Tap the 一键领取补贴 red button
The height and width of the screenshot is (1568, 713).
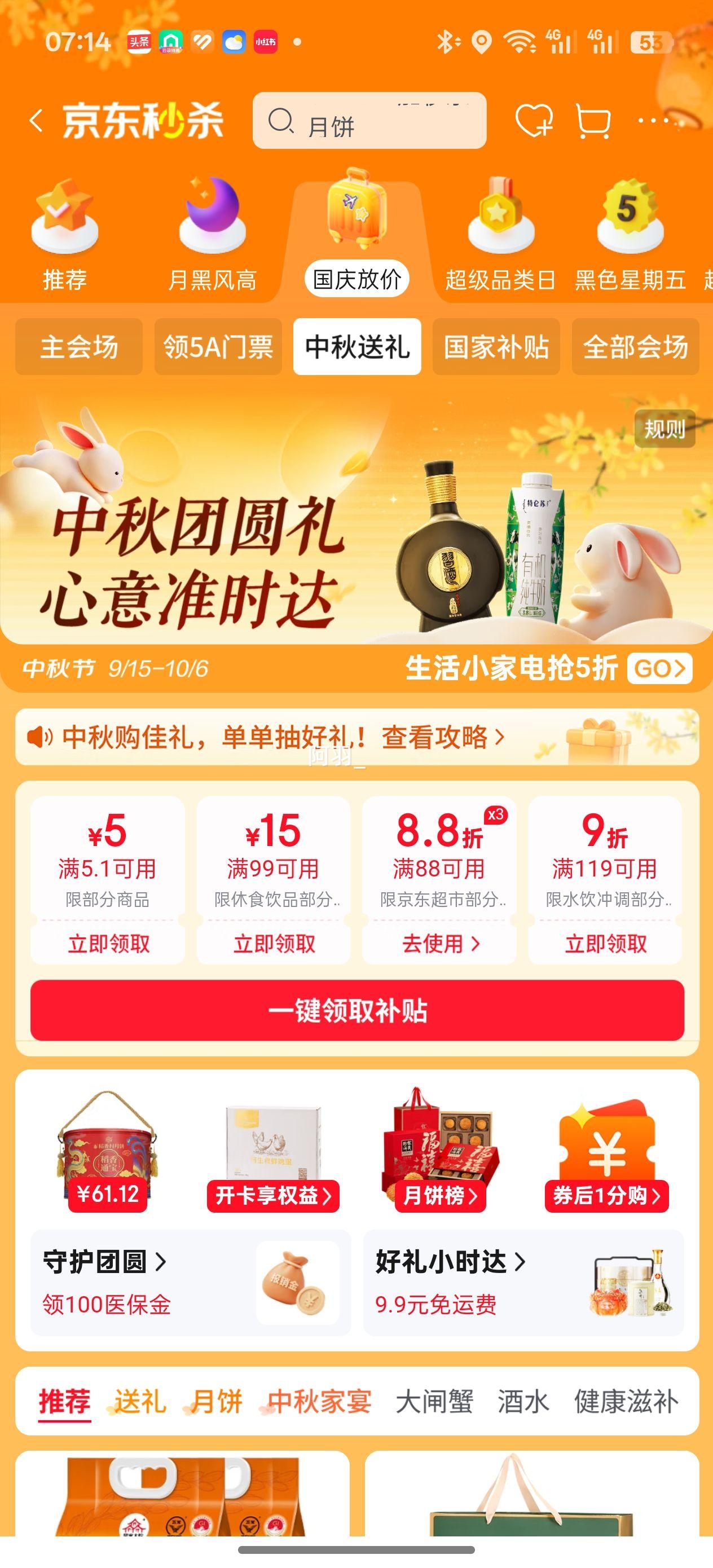[357, 1010]
